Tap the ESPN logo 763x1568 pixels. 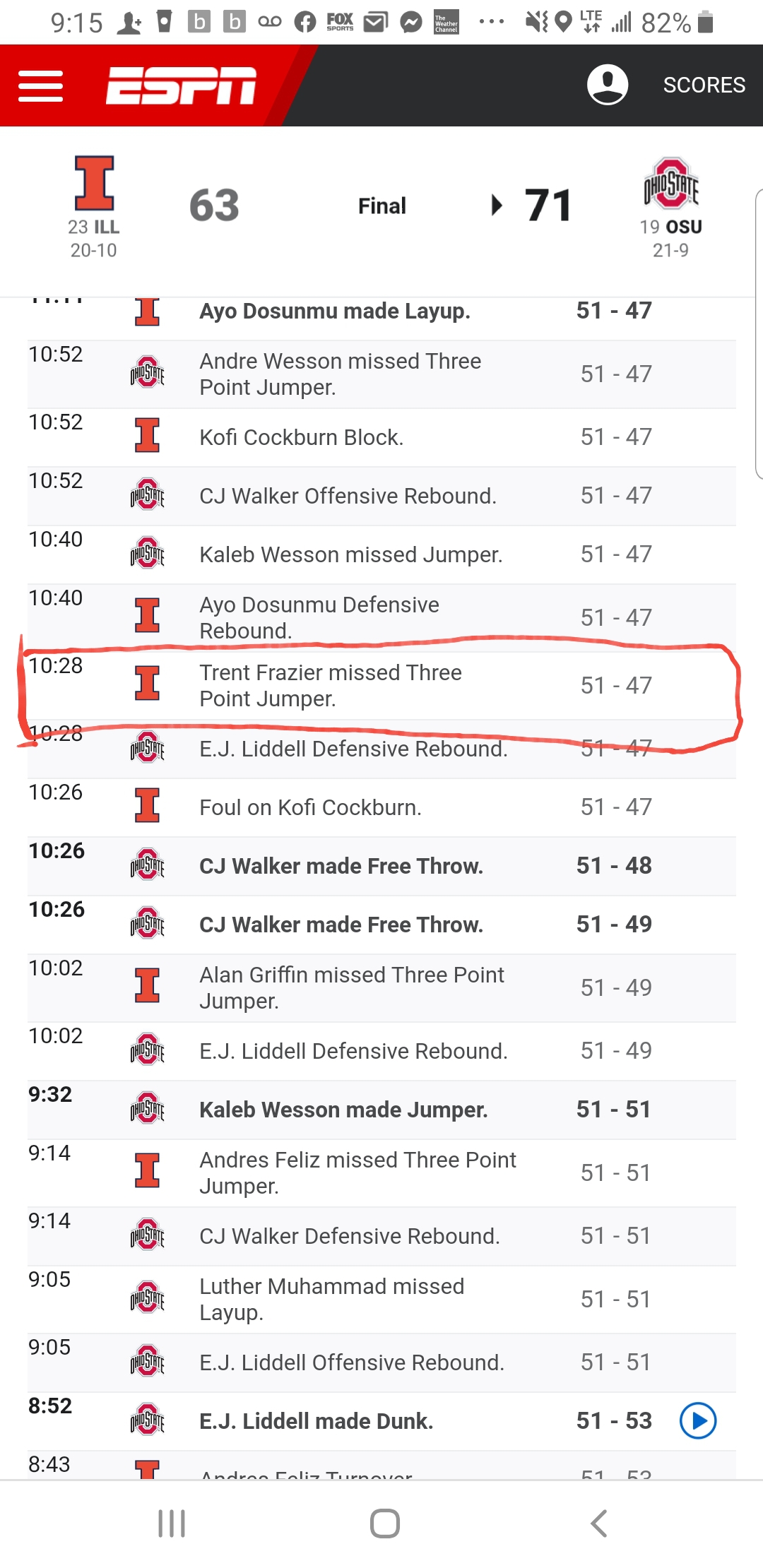pos(181,86)
